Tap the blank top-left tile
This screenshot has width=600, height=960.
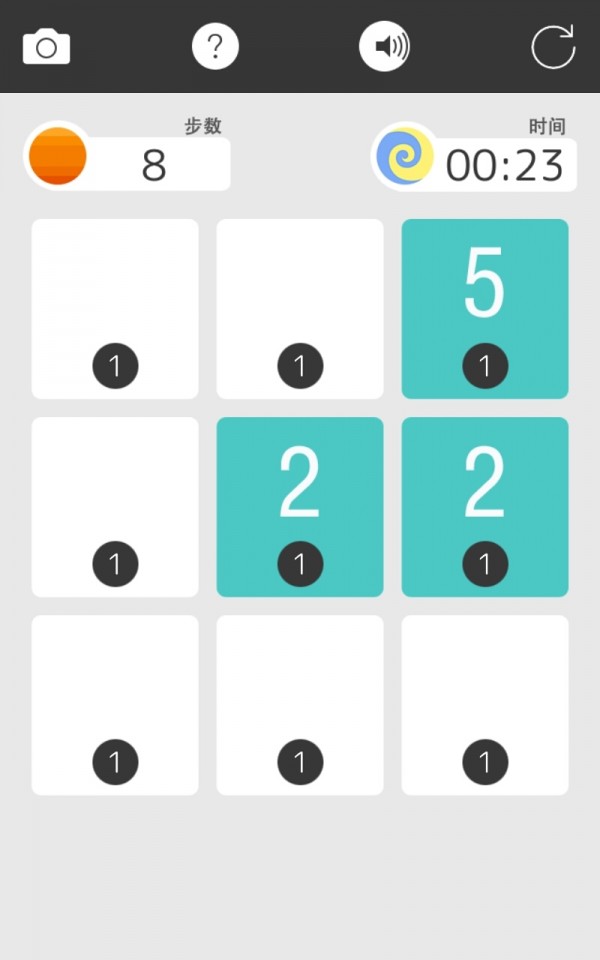(x=115, y=308)
